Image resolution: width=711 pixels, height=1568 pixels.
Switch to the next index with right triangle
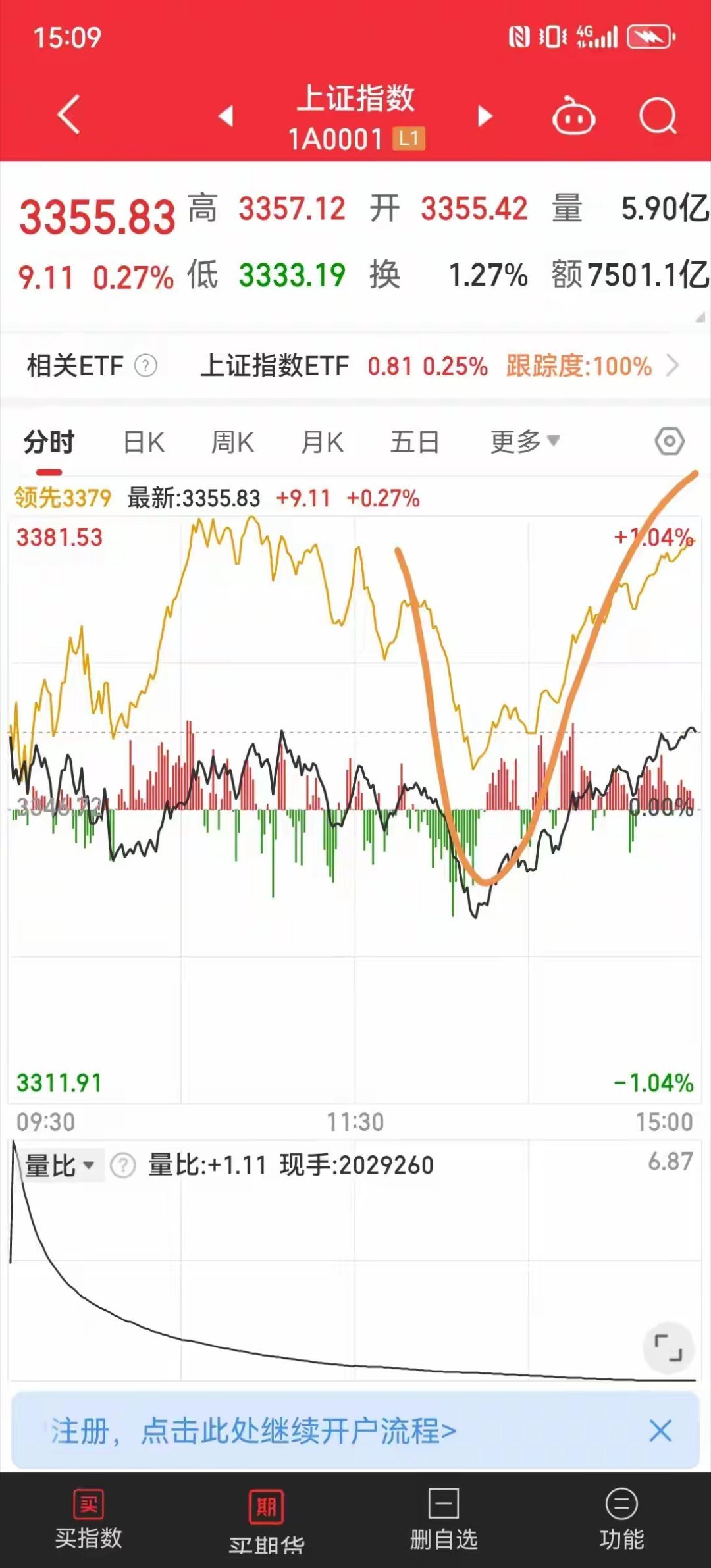(485, 116)
